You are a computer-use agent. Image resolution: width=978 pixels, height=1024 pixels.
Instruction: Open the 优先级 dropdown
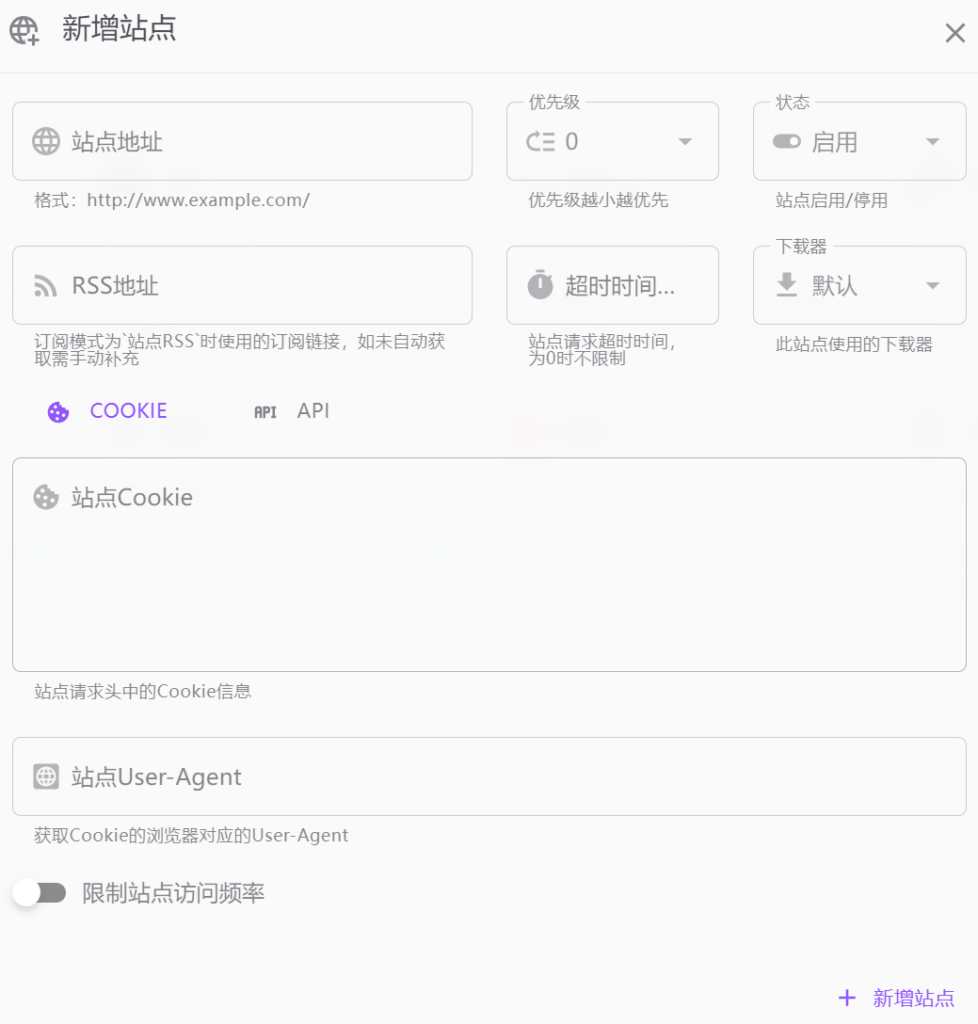click(612, 142)
